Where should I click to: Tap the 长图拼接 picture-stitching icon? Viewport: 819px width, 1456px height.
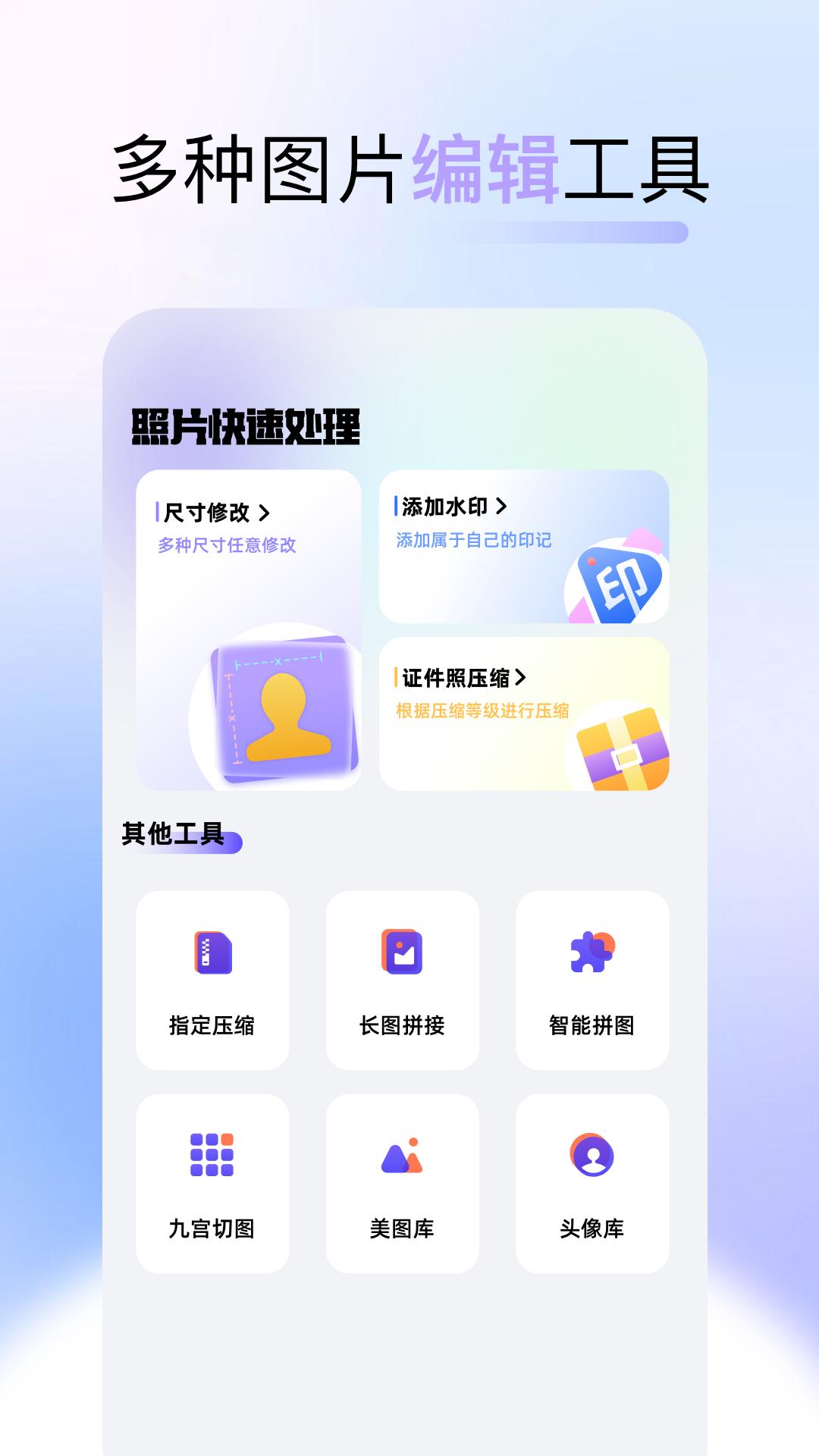coord(403,950)
